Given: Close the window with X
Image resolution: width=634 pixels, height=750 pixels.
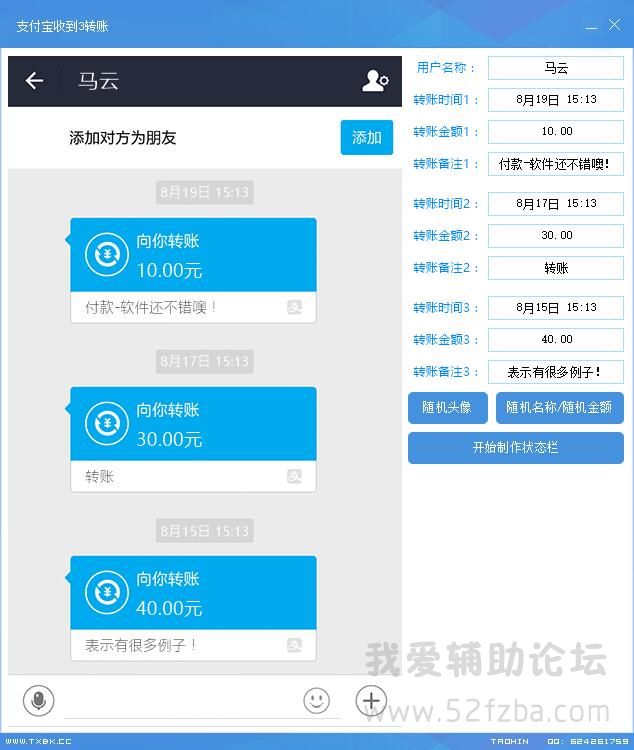Looking at the screenshot, I should 615,25.
